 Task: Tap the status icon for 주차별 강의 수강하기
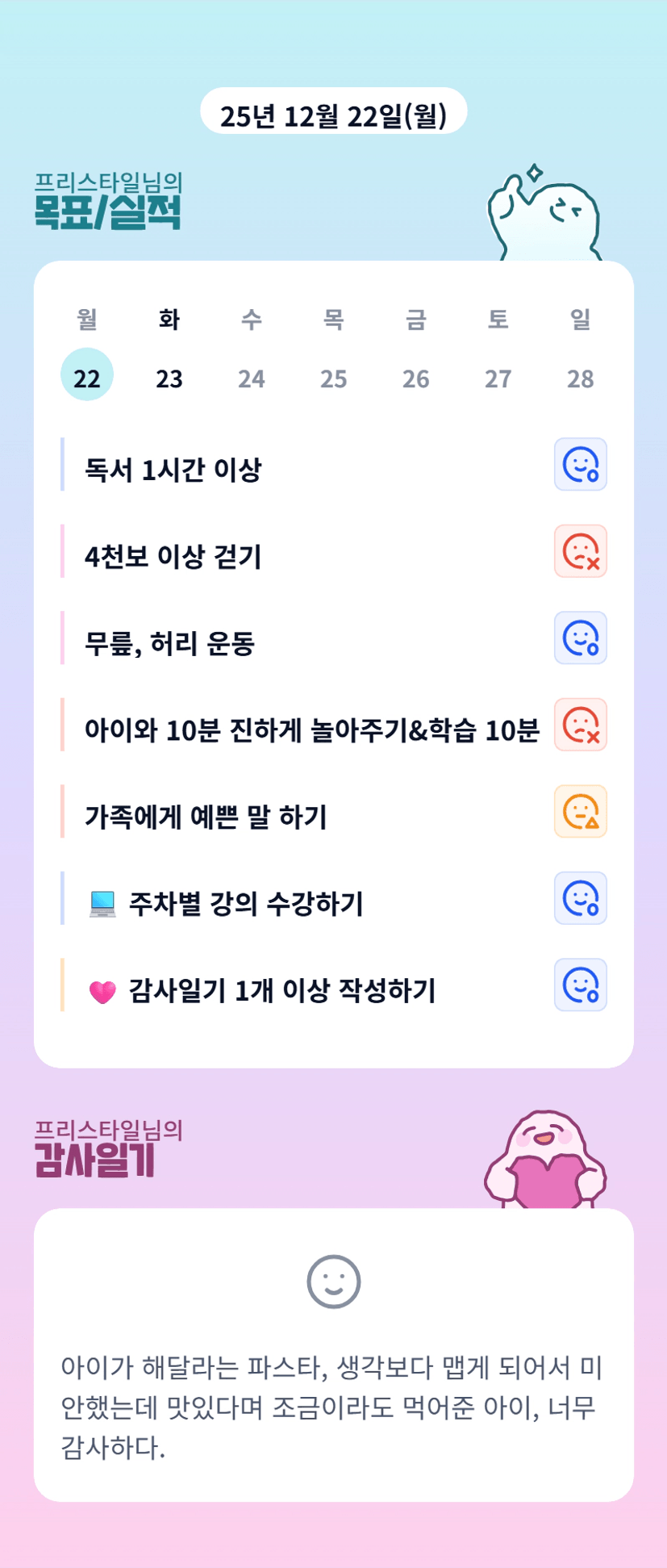580,898
